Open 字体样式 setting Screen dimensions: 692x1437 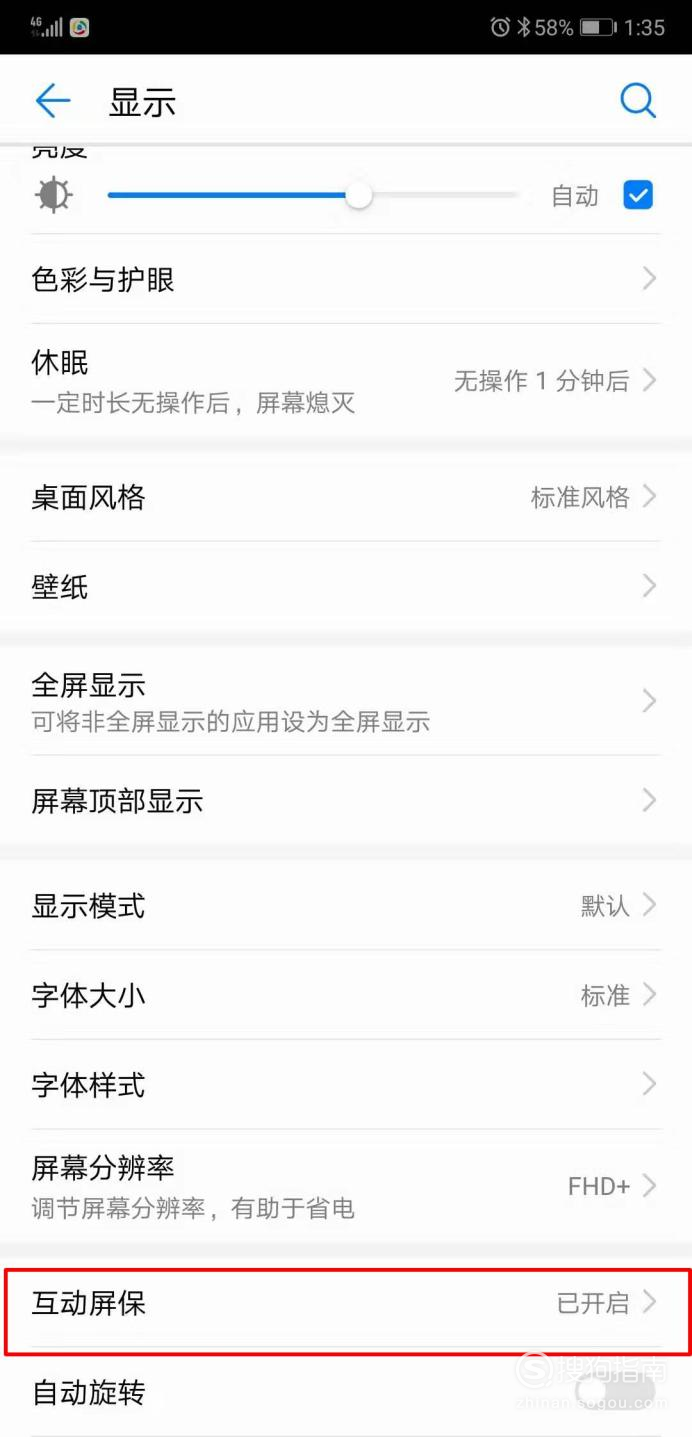[346, 1084]
